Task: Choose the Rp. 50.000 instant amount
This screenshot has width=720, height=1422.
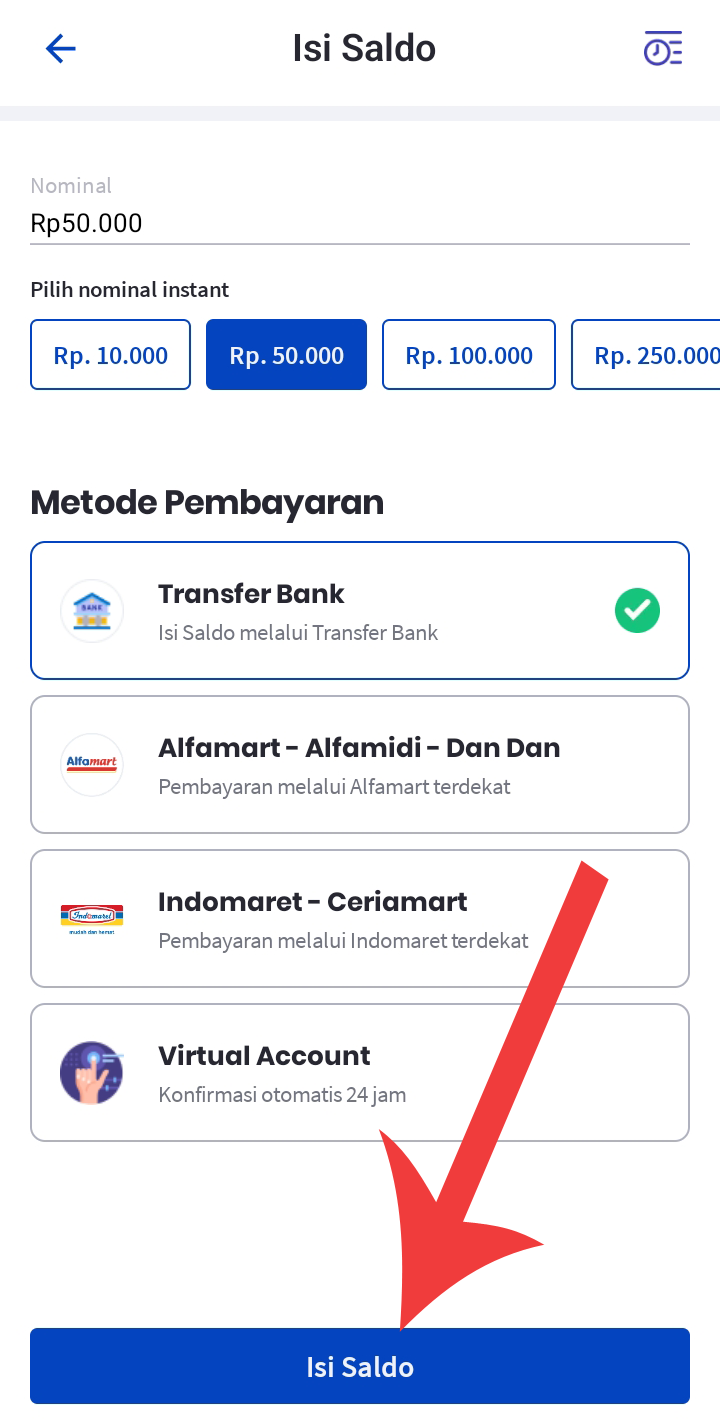Action: 287,355
